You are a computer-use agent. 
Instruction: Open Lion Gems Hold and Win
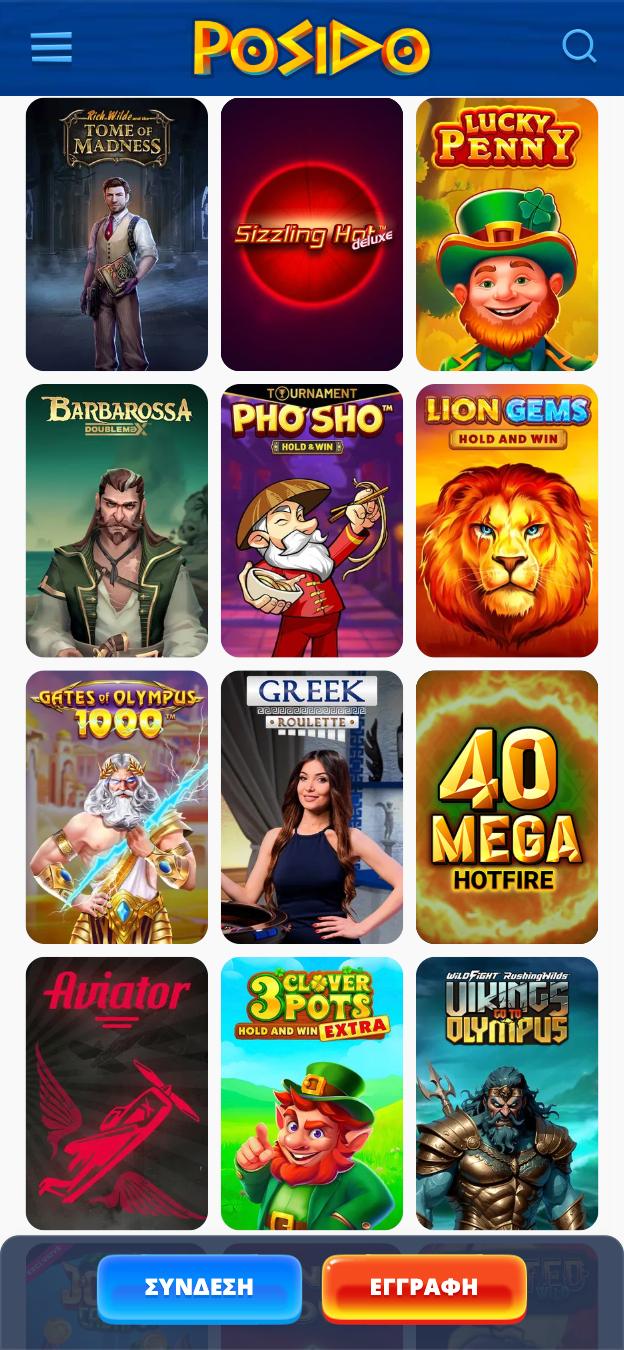507,520
